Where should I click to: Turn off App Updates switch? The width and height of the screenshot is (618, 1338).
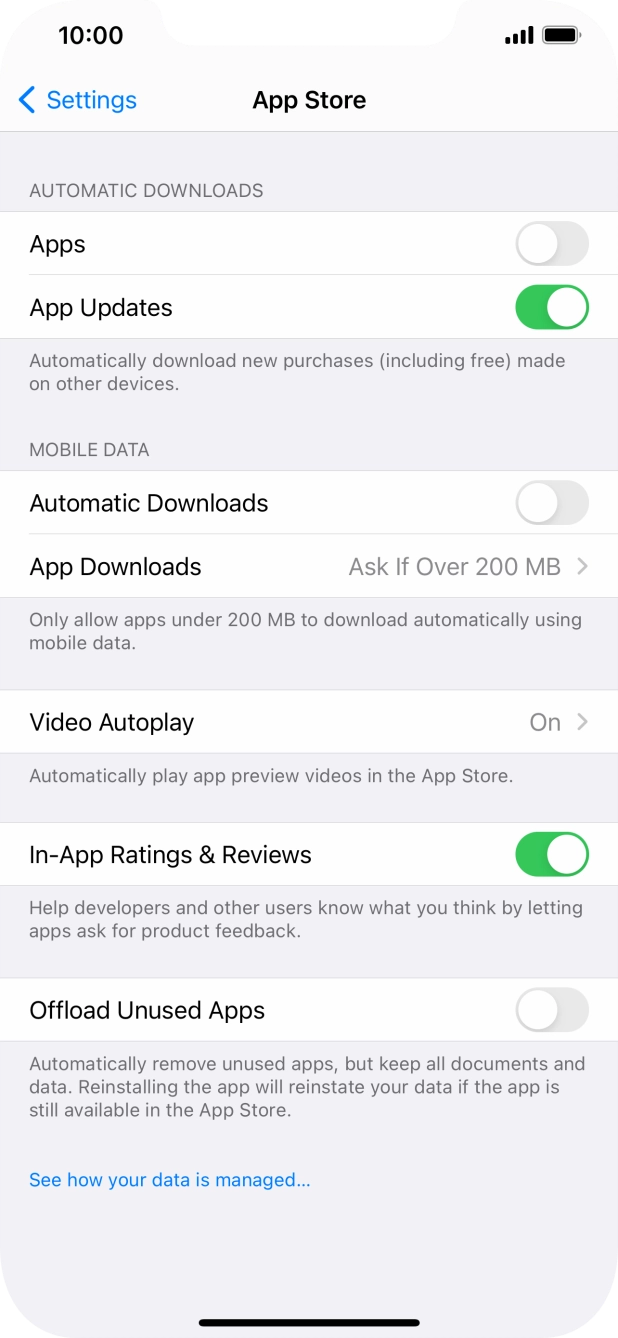point(552,307)
